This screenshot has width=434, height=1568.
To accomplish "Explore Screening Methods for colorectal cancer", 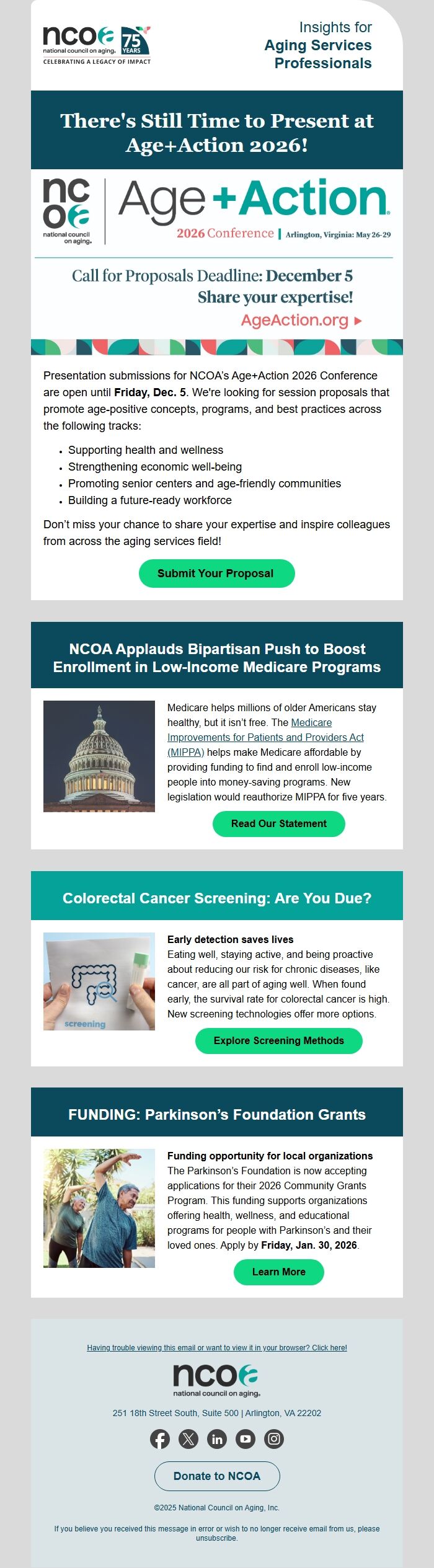I will (x=278, y=1040).
